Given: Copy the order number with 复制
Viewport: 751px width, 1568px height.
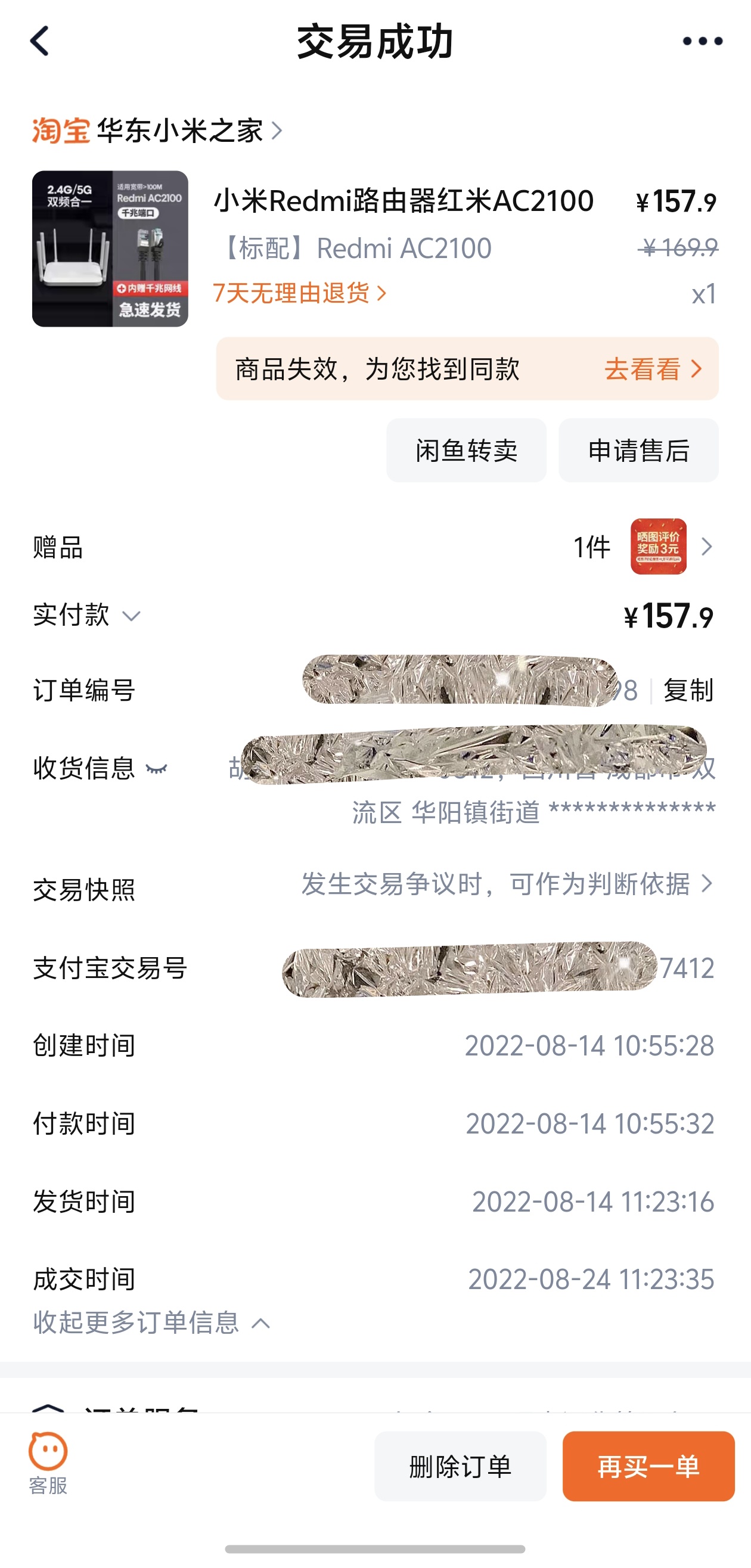Looking at the screenshot, I should (688, 690).
